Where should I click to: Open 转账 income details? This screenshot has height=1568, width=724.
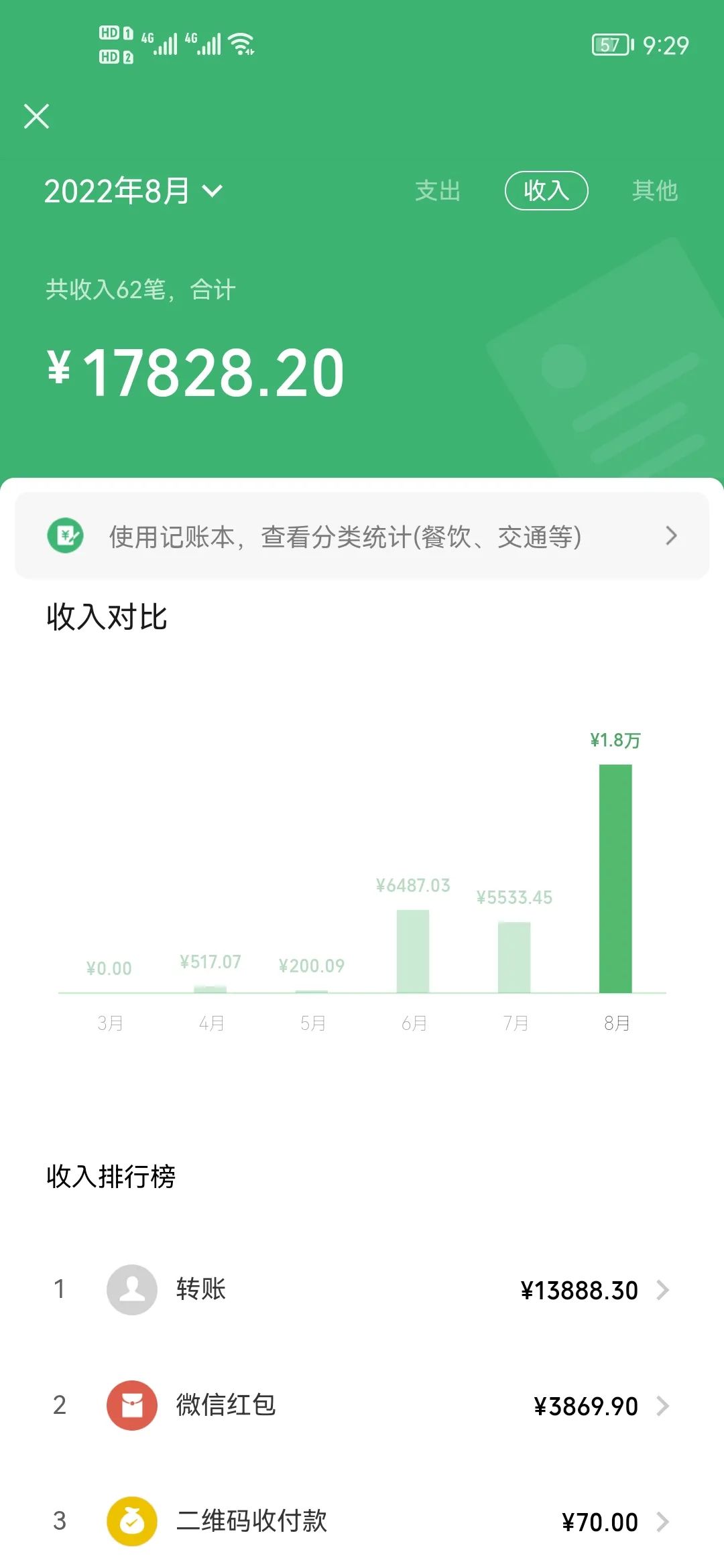tap(362, 1289)
